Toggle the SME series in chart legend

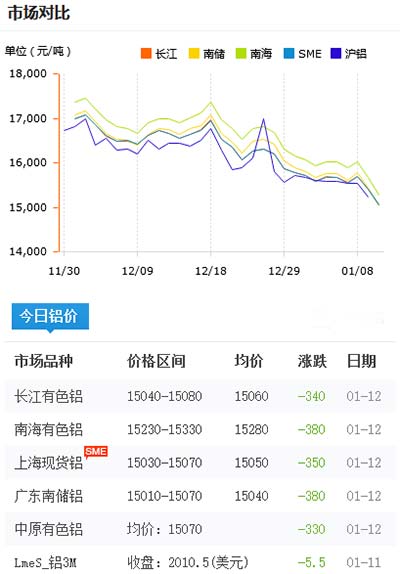click(302, 54)
